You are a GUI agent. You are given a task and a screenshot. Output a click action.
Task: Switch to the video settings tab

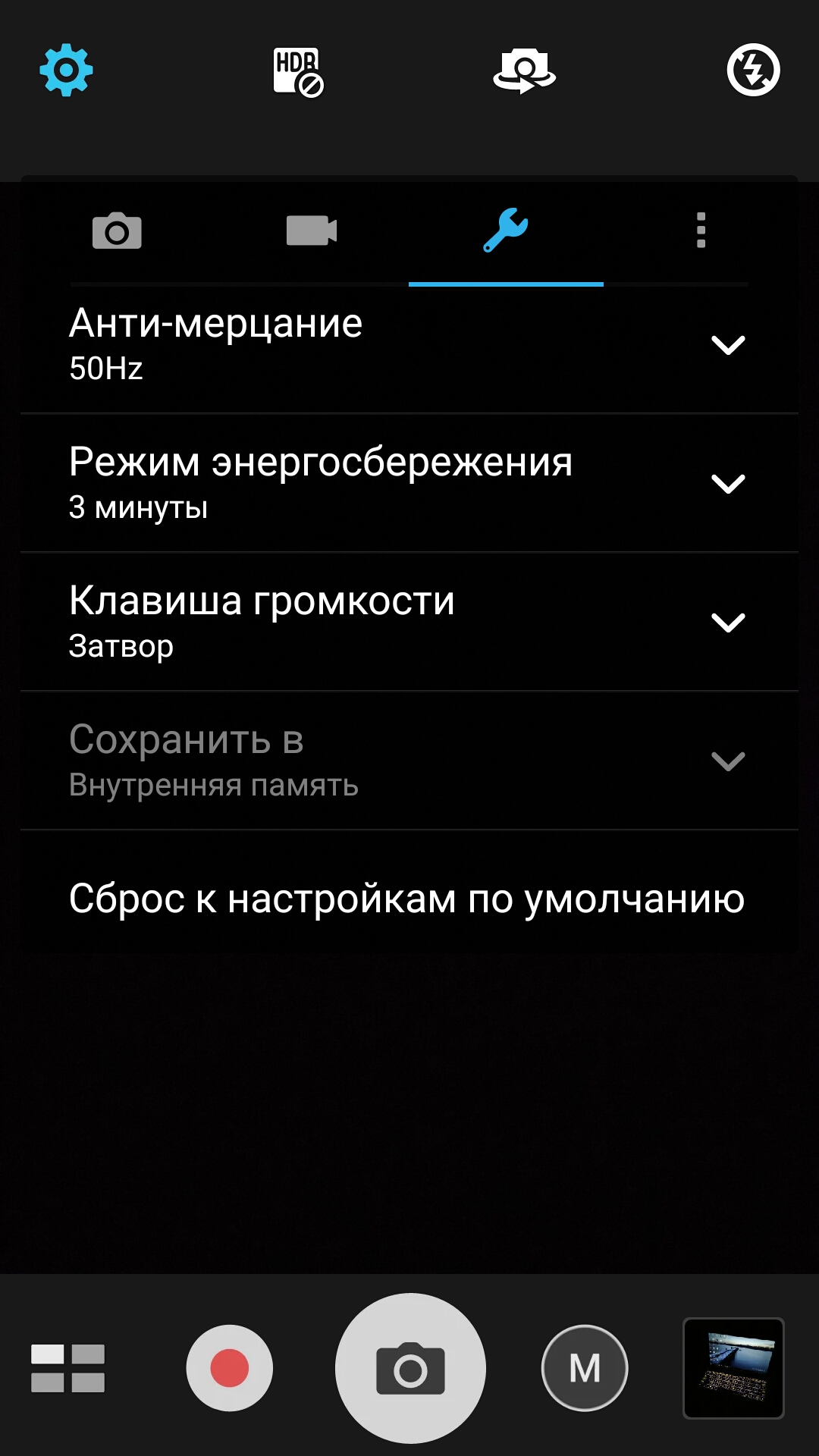click(312, 231)
